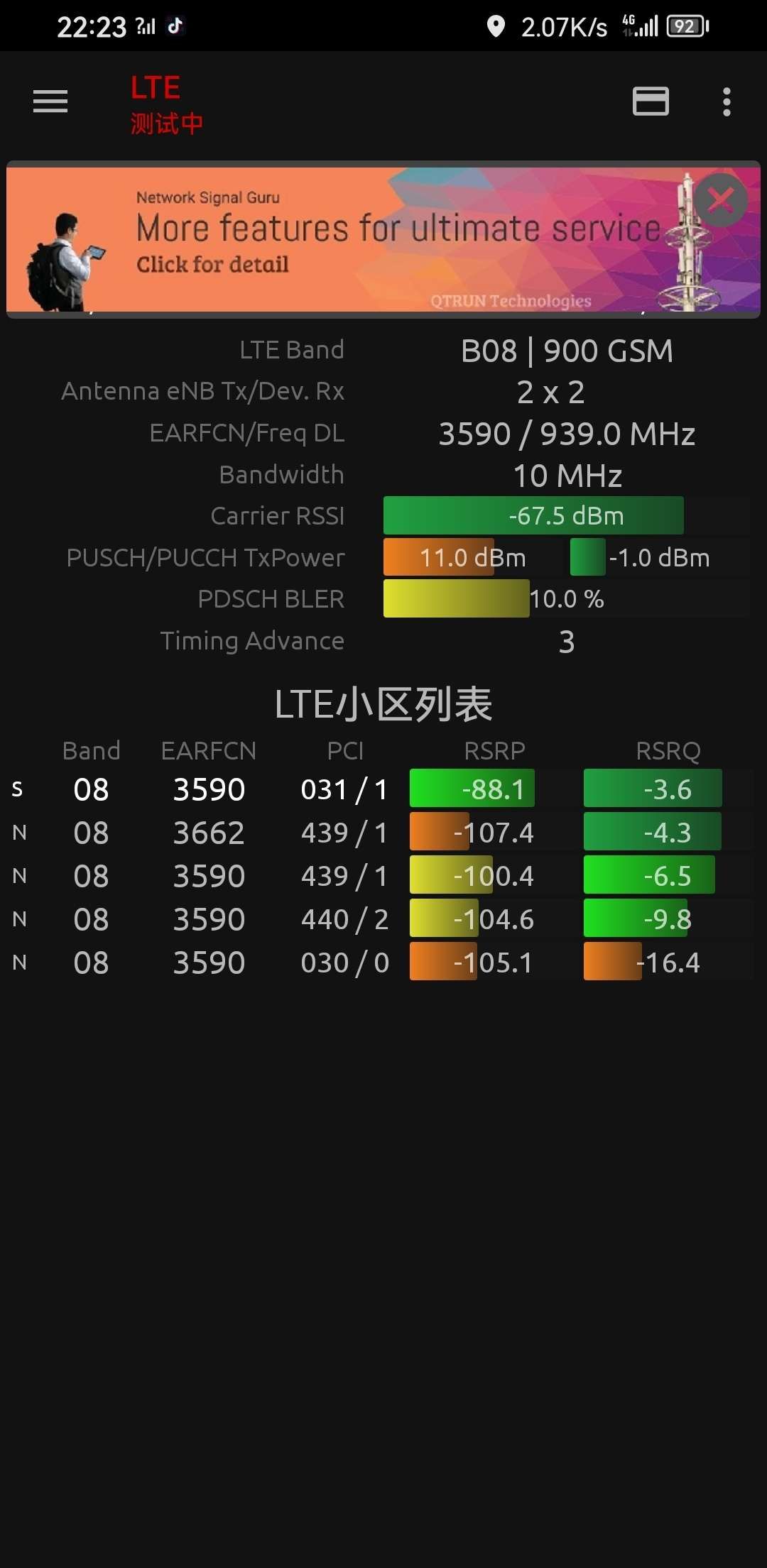Tap the card view icon in toolbar
Viewport: 767px width, 1568px height.
click(x=651, y=102)
